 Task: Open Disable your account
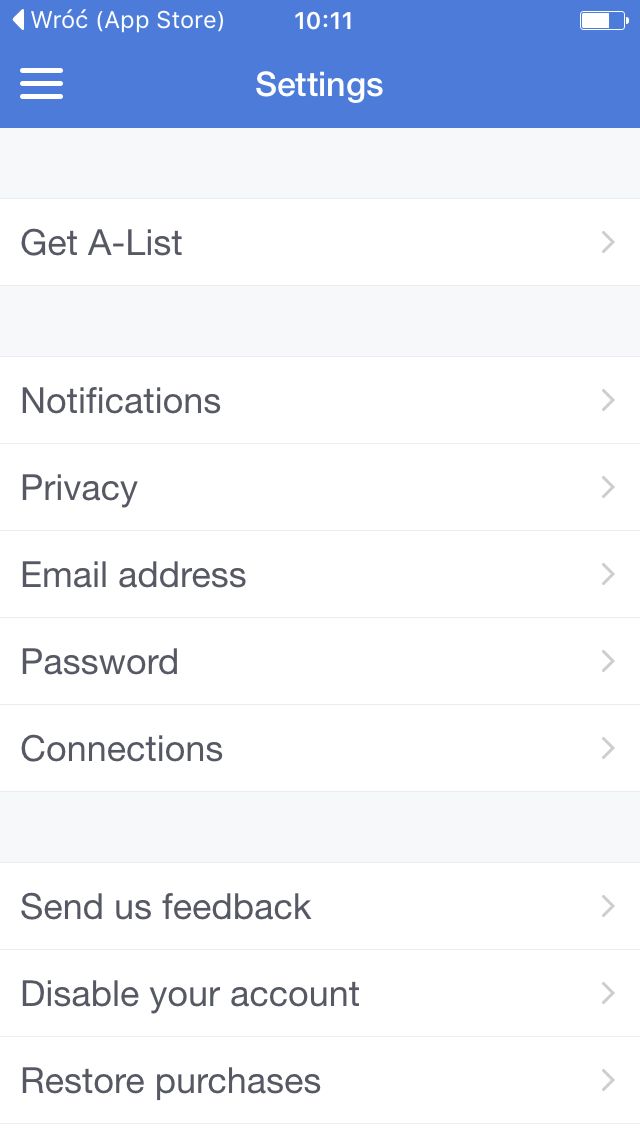(x=320, y=993)
